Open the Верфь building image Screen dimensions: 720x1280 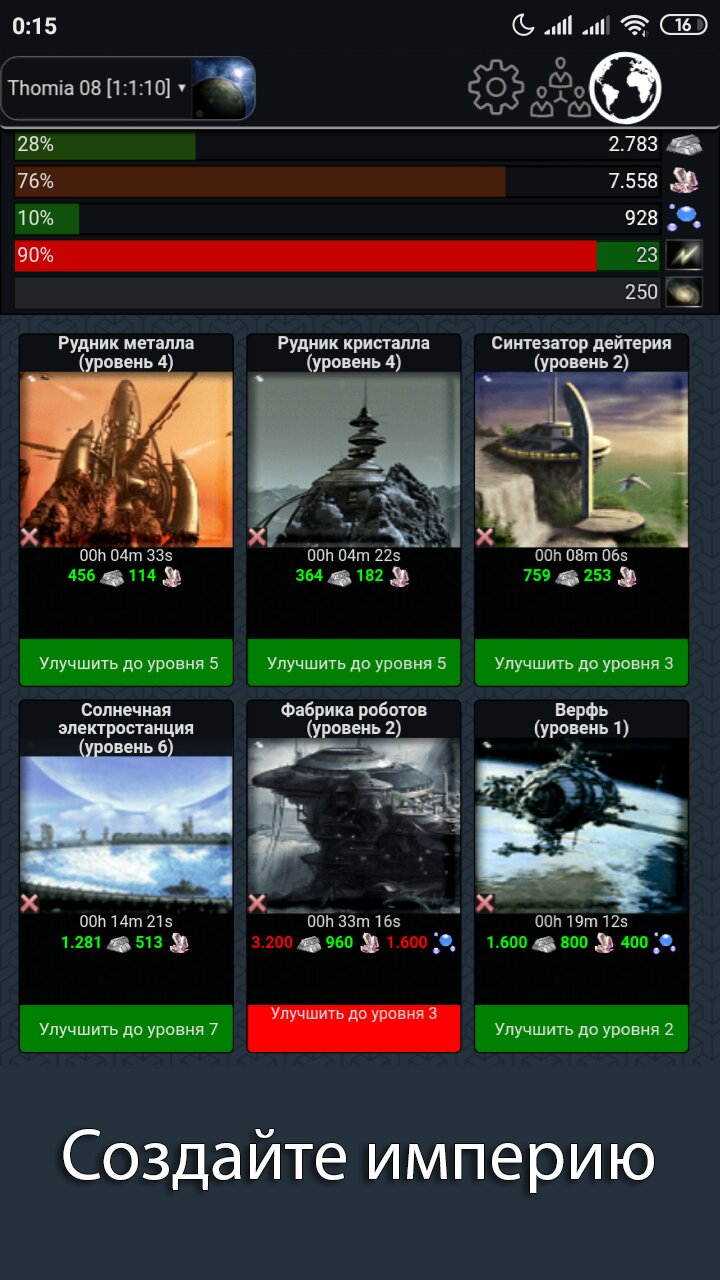click(x=582, y=824)
